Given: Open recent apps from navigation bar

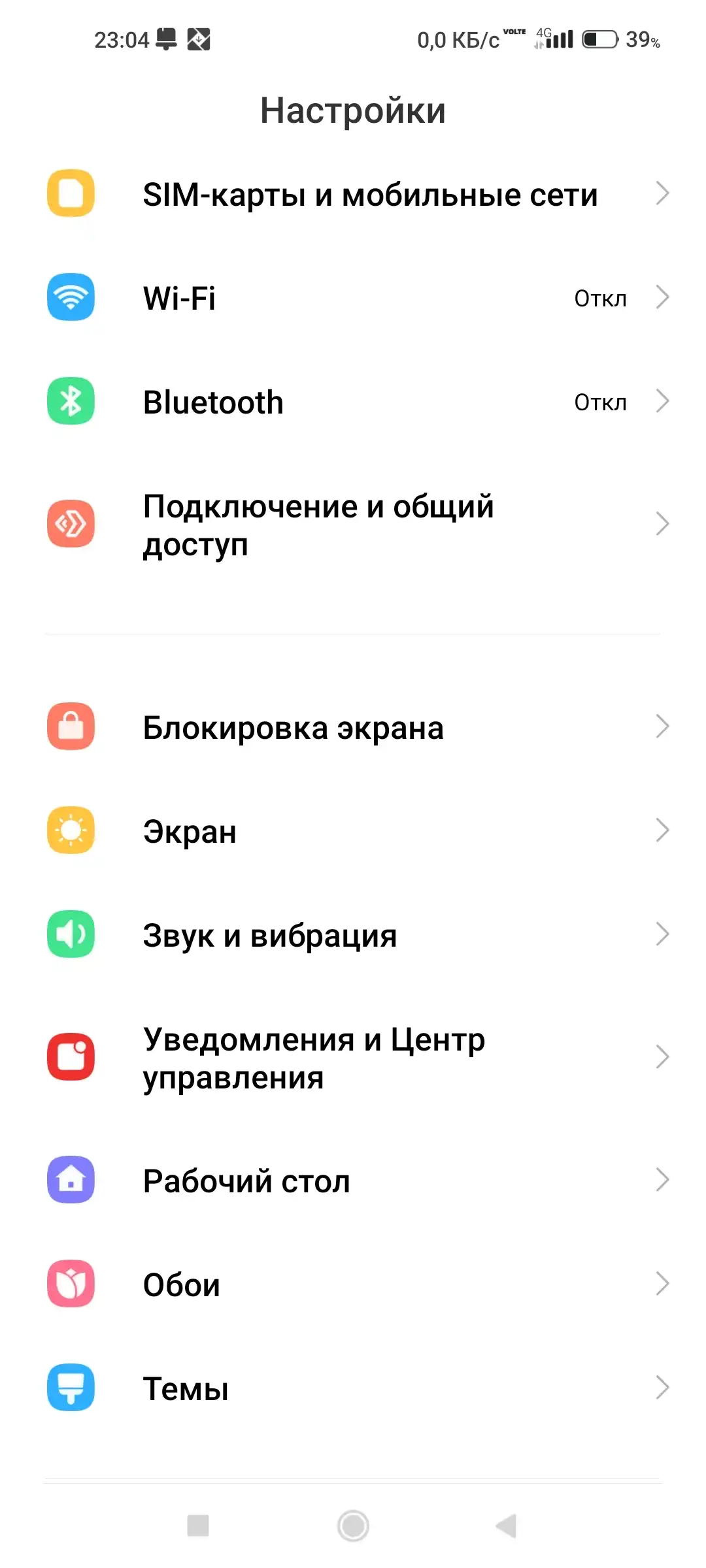Looking at the screenshot, I should click(198, 1526).
